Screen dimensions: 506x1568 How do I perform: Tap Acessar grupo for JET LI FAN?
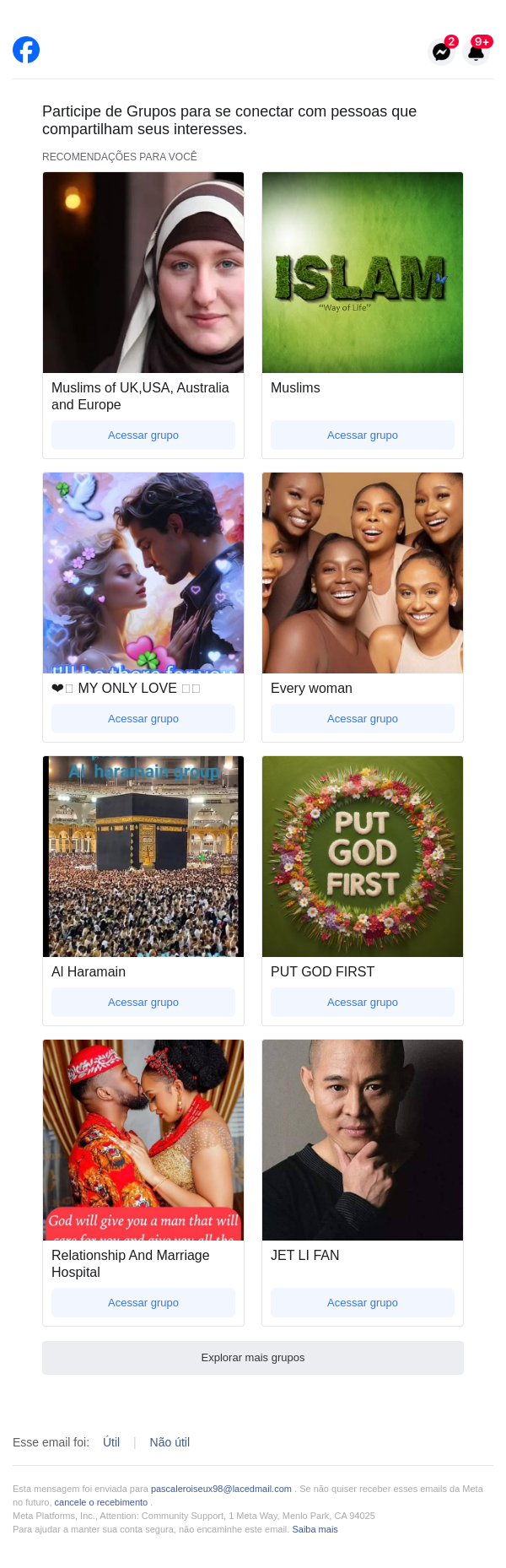[x=363, y=1302]
